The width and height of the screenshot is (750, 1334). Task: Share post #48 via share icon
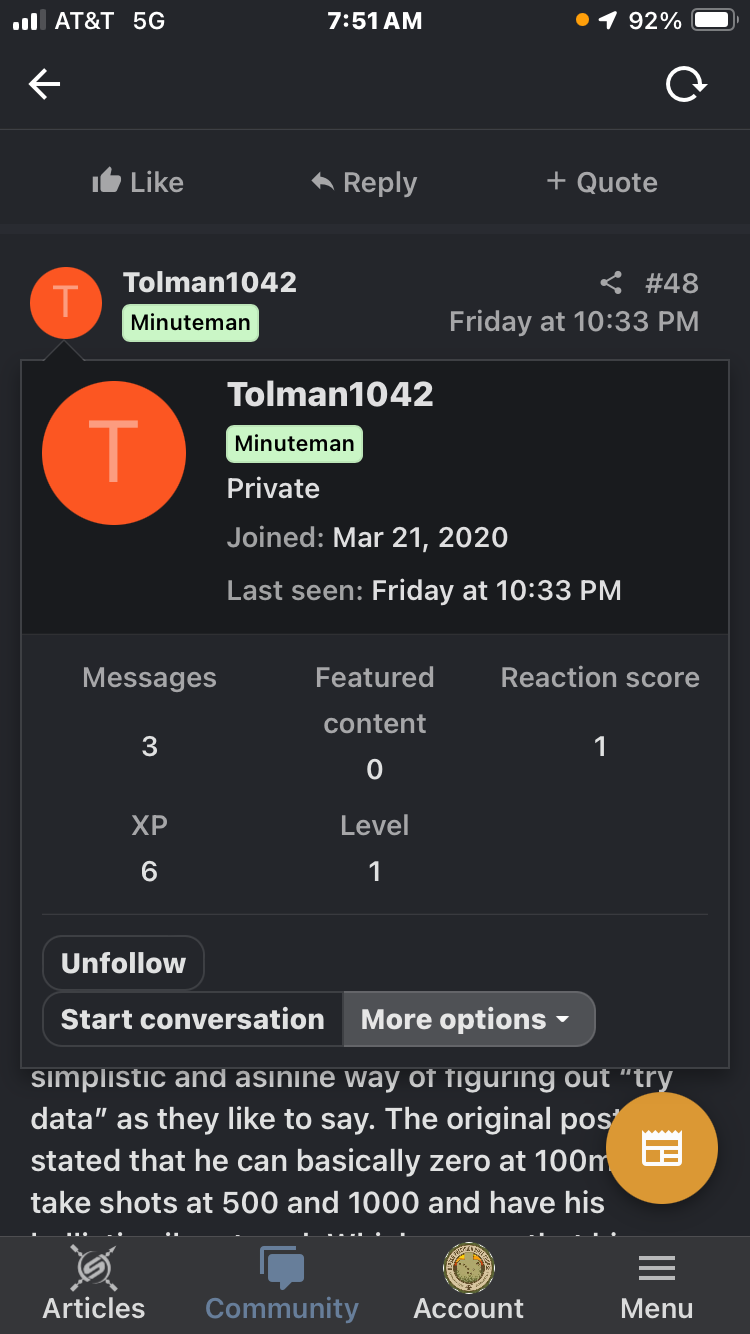coord(611,283)
